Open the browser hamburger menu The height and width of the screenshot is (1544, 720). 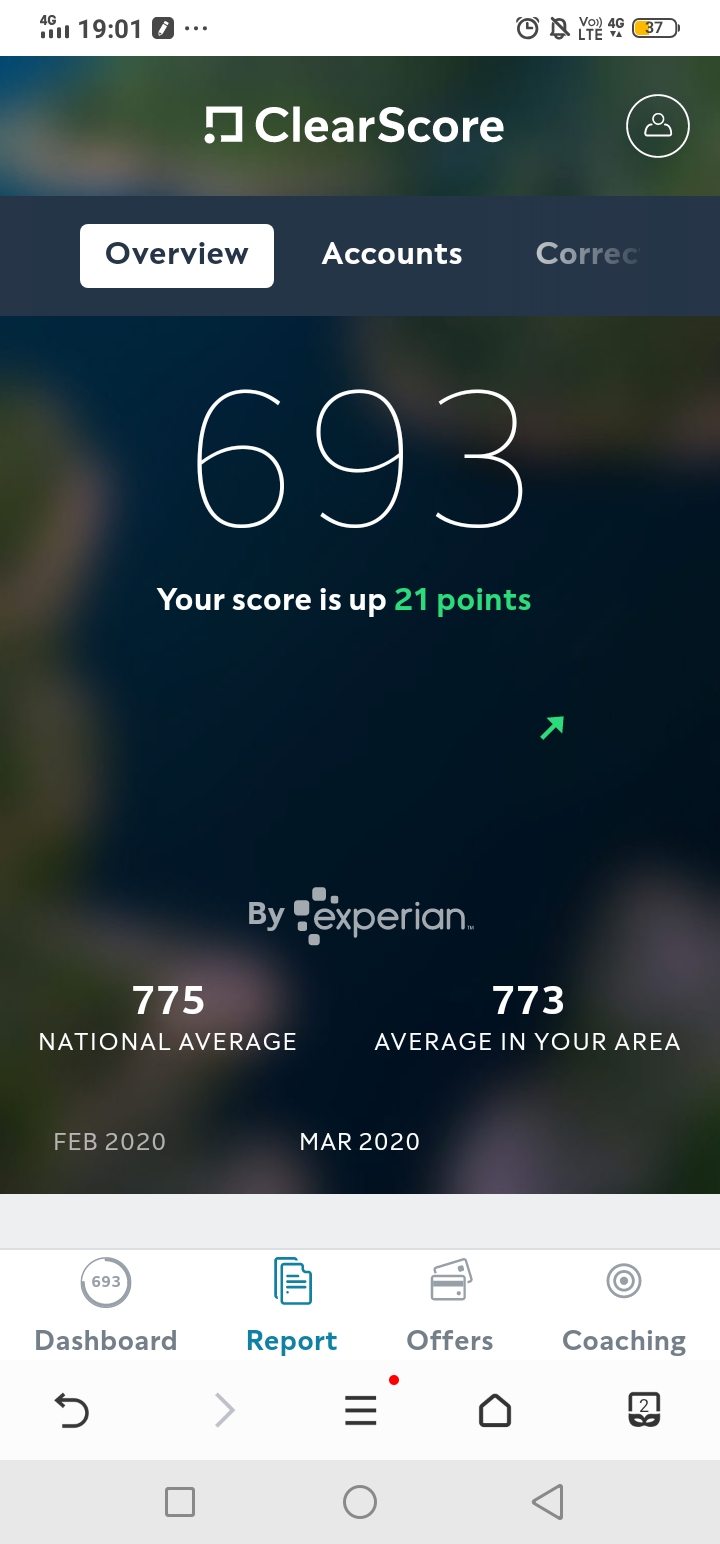pyautogui.click(x=361, y=1410)
